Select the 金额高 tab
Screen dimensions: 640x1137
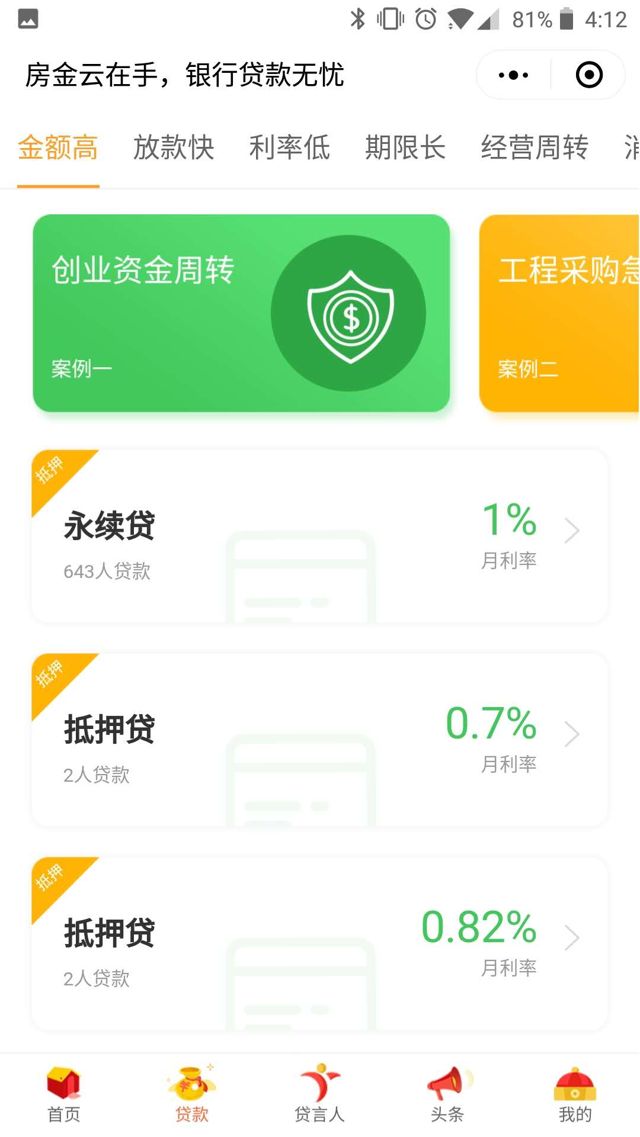coord(58,148)
